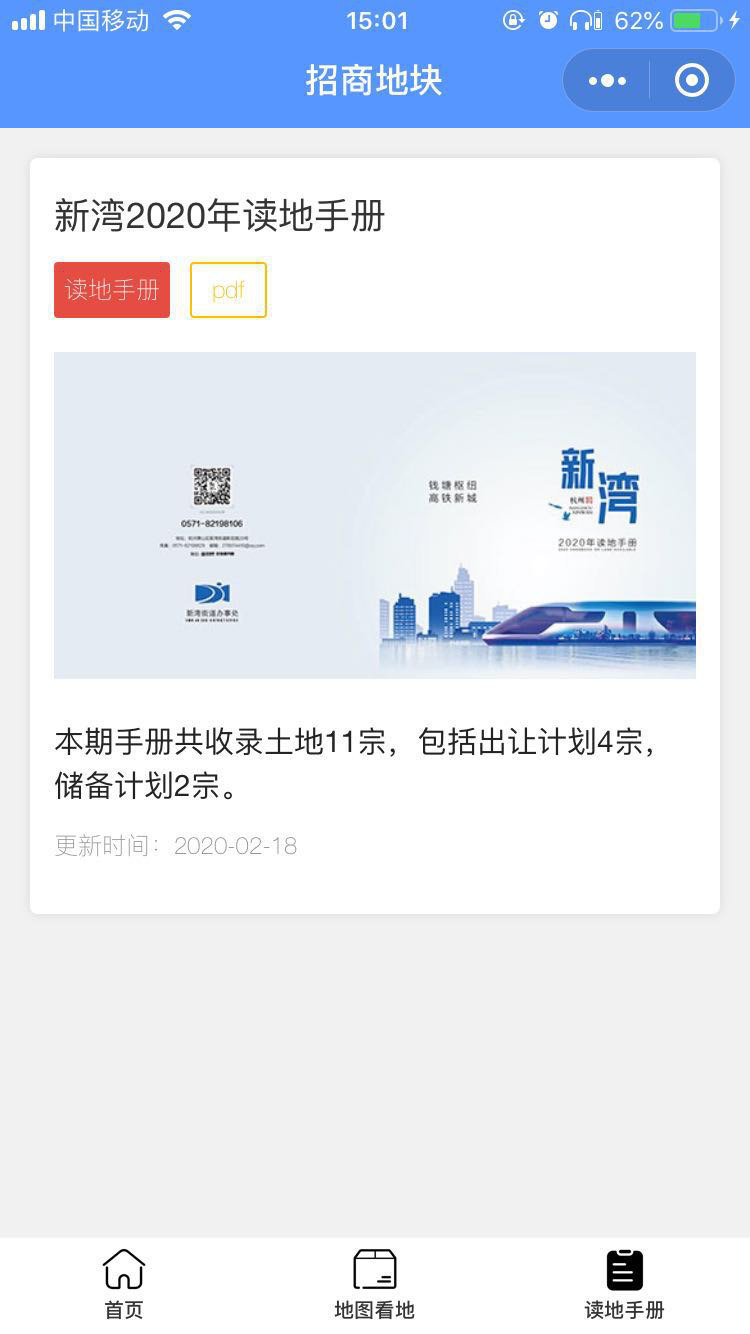750x1334 pixels.
Task: Tap the pdf tag
Action: [x=228, y=290]
